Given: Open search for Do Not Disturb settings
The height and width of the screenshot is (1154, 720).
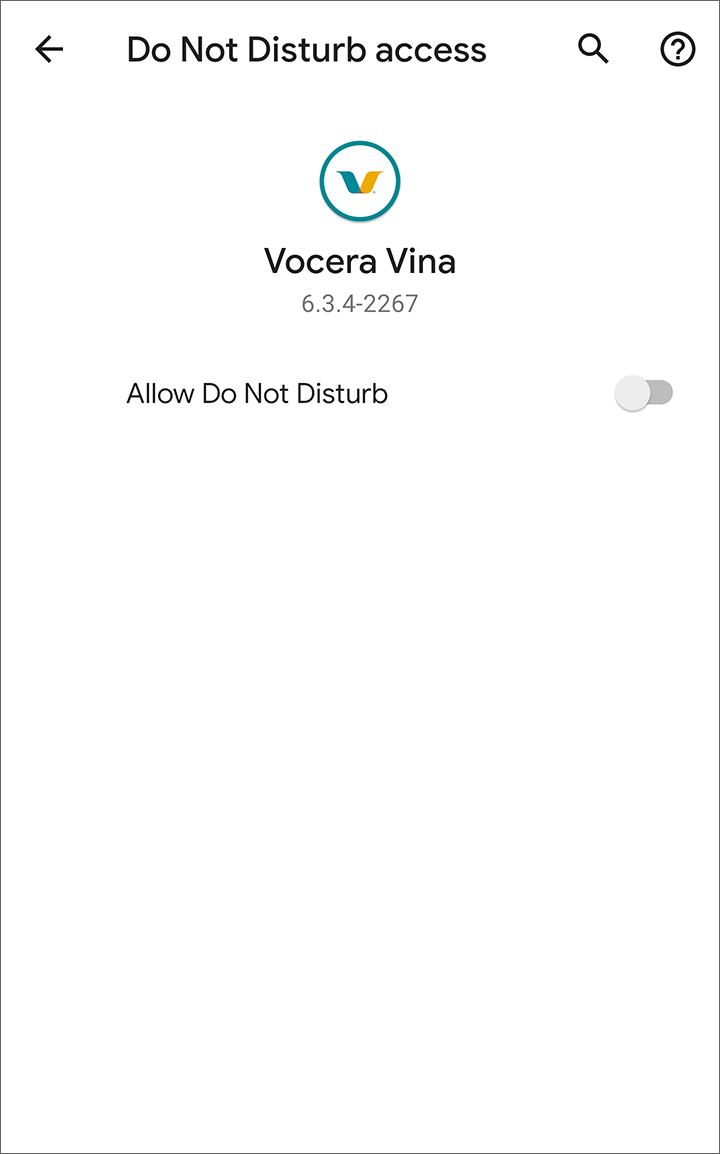Looking at the screenshot, I should (x=592, y=49).
